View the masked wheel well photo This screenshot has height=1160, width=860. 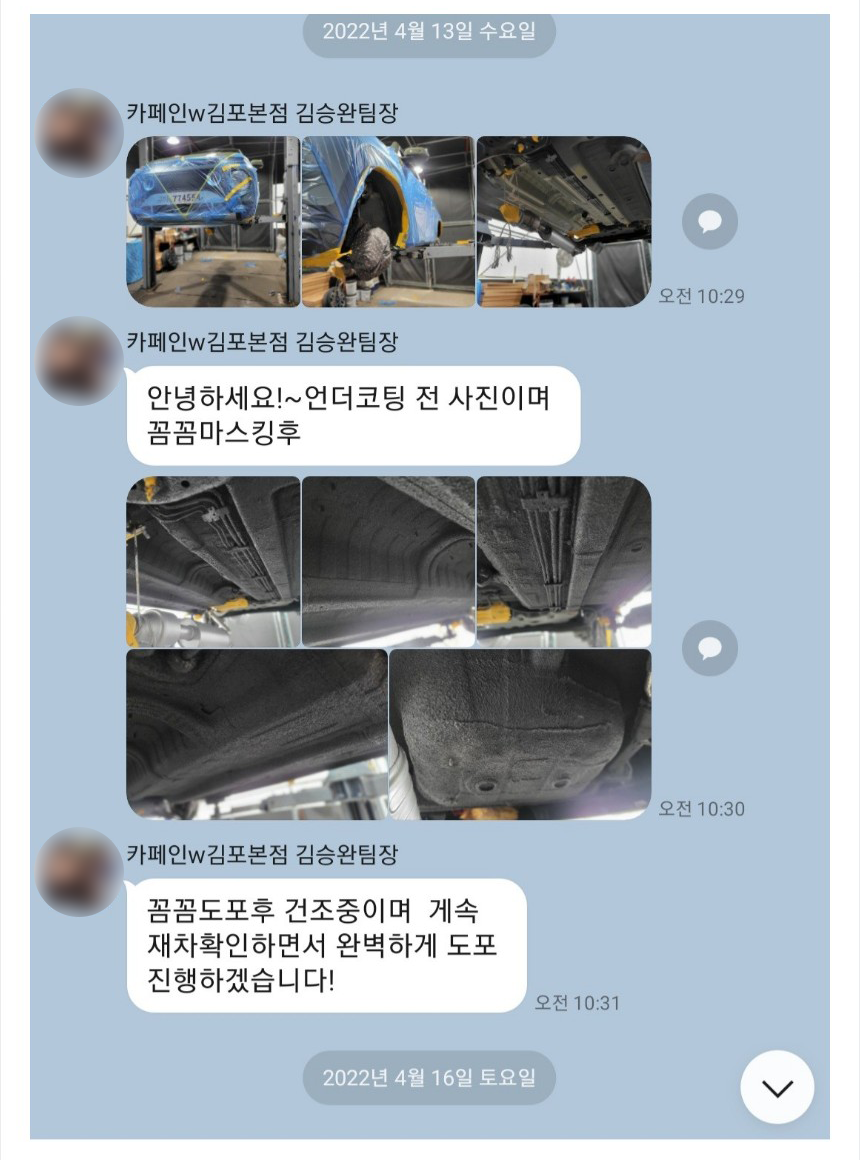pyautogui.click(x=388, y=221)
